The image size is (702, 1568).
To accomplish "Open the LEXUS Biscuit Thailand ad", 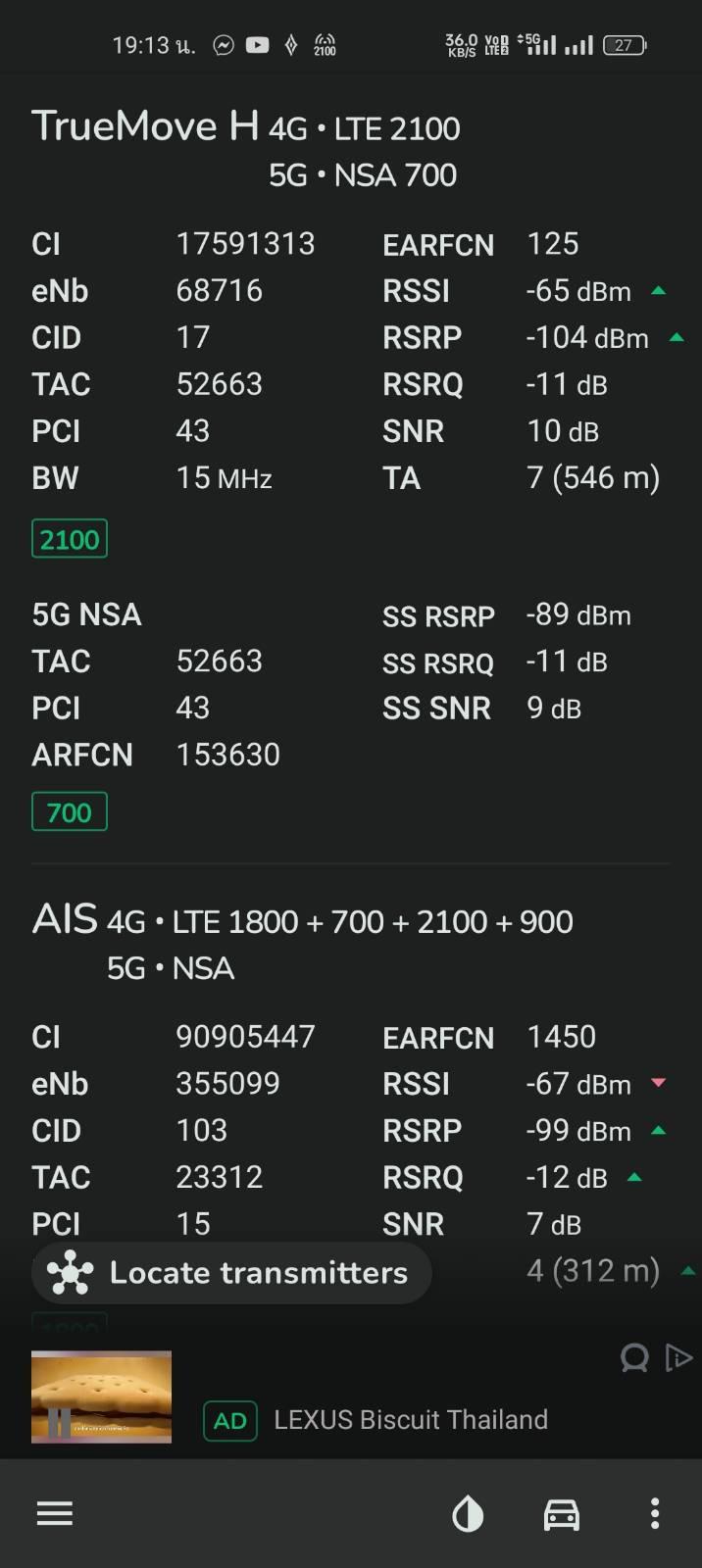I will pos(411,1420).
